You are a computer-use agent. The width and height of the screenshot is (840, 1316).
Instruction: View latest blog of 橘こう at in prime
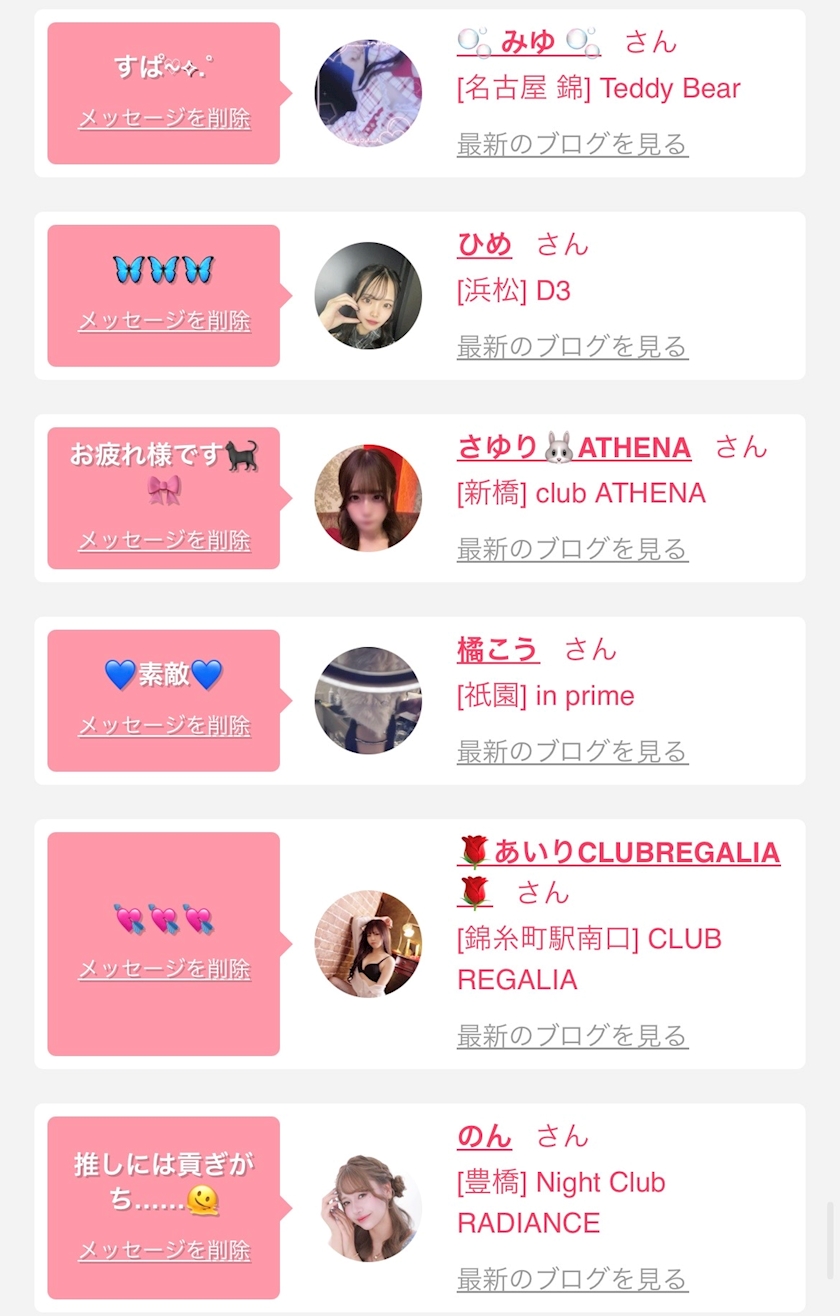572,751
